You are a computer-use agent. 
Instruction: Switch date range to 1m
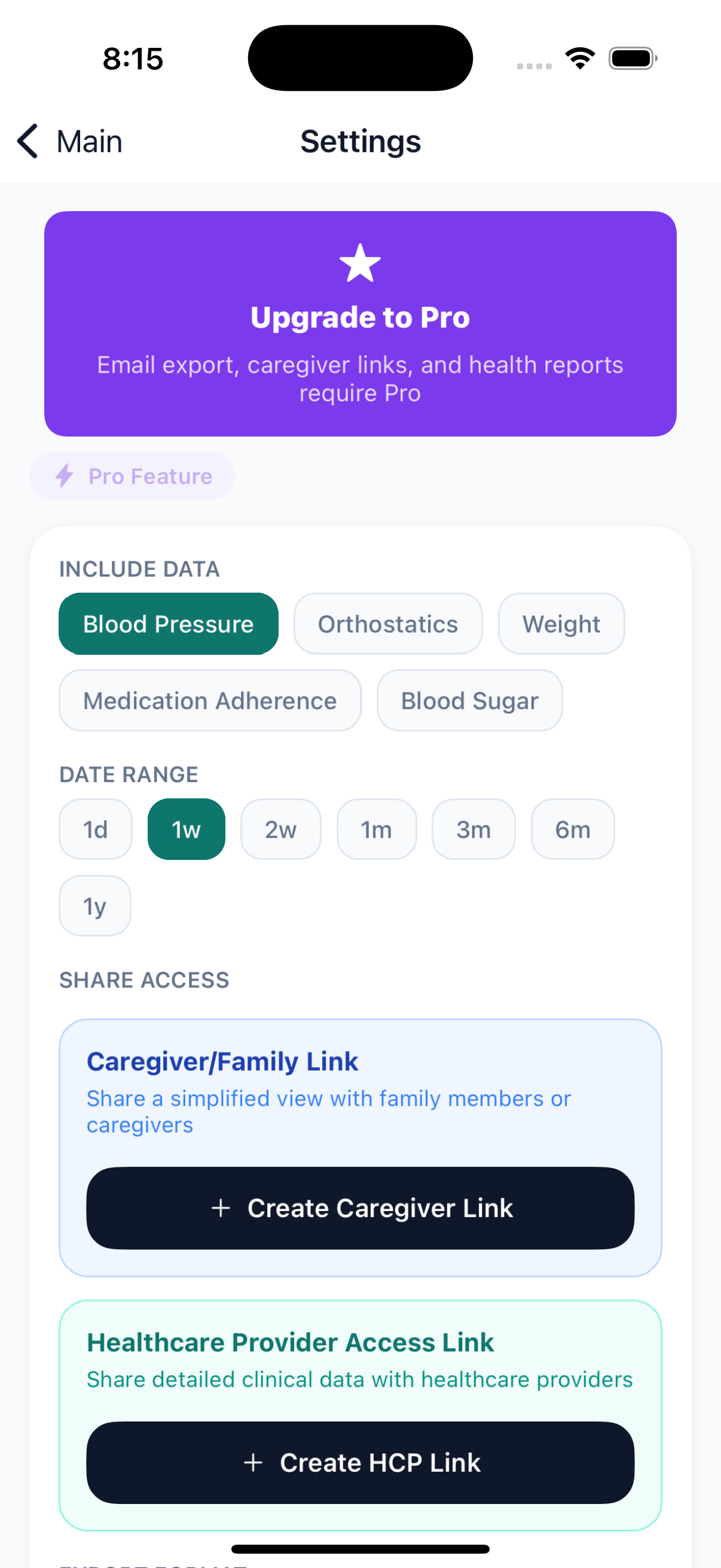pos(377,829)
